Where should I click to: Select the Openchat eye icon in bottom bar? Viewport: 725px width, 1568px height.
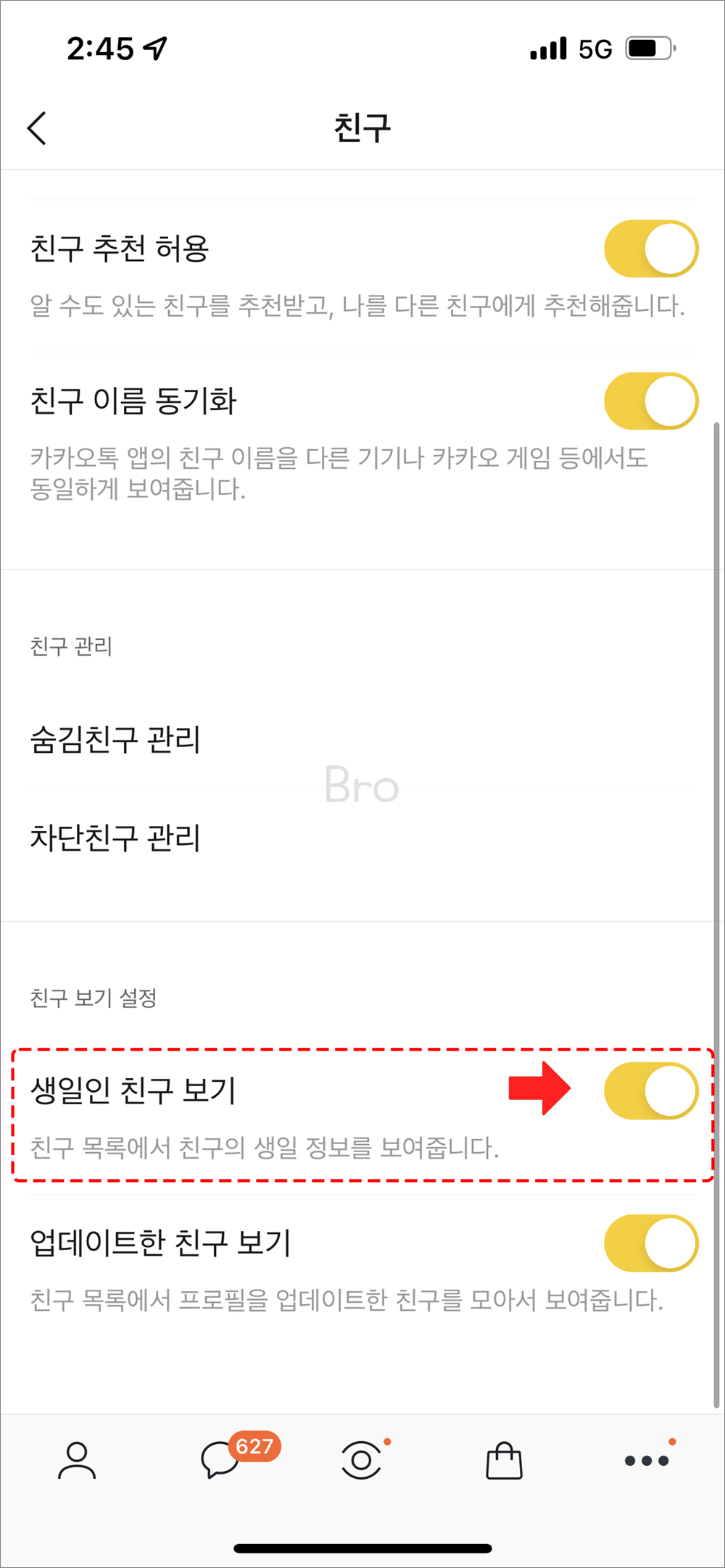362,1460
